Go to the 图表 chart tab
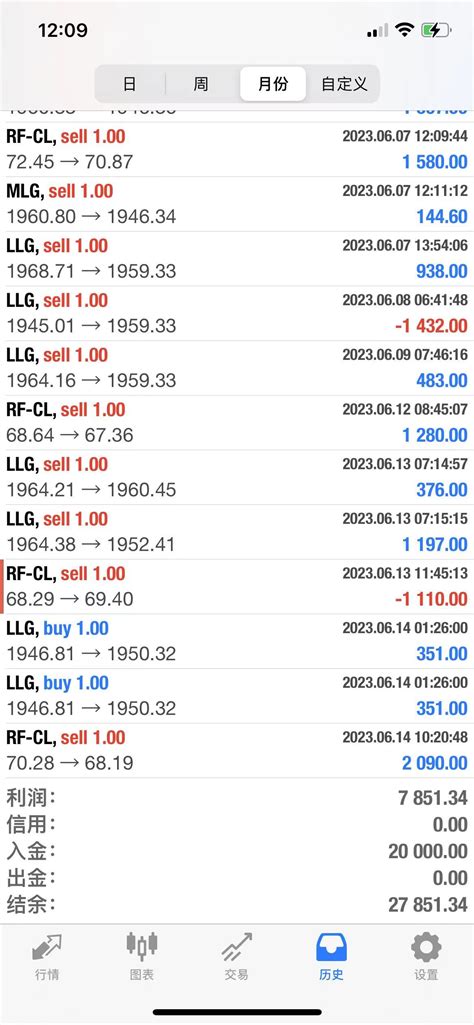This screenshot has width=474, height=1025. point(142,957)
